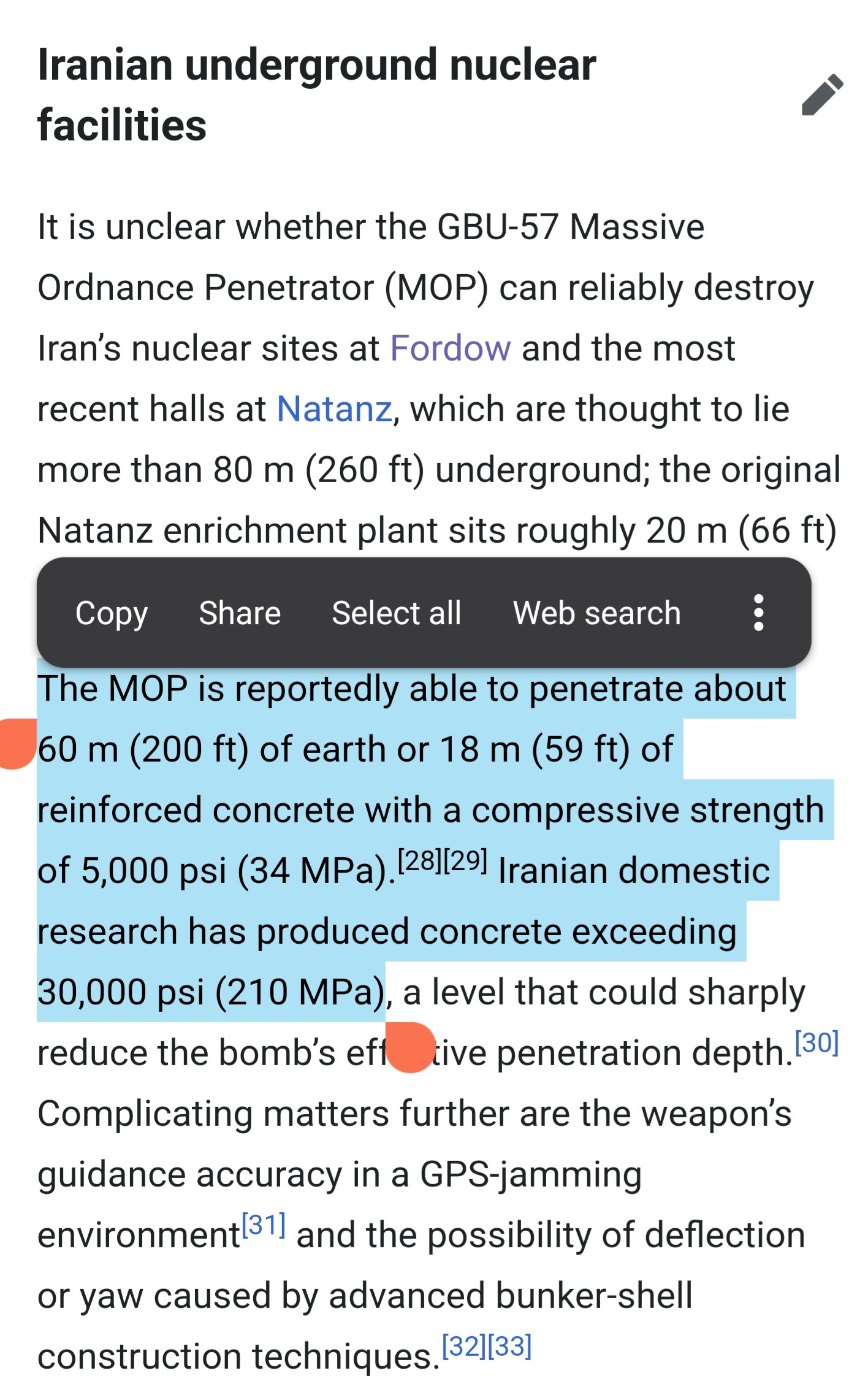The width and height of the screenshot is (868, 1392).
Task: Open citation 32
Action: (464, 1346)
